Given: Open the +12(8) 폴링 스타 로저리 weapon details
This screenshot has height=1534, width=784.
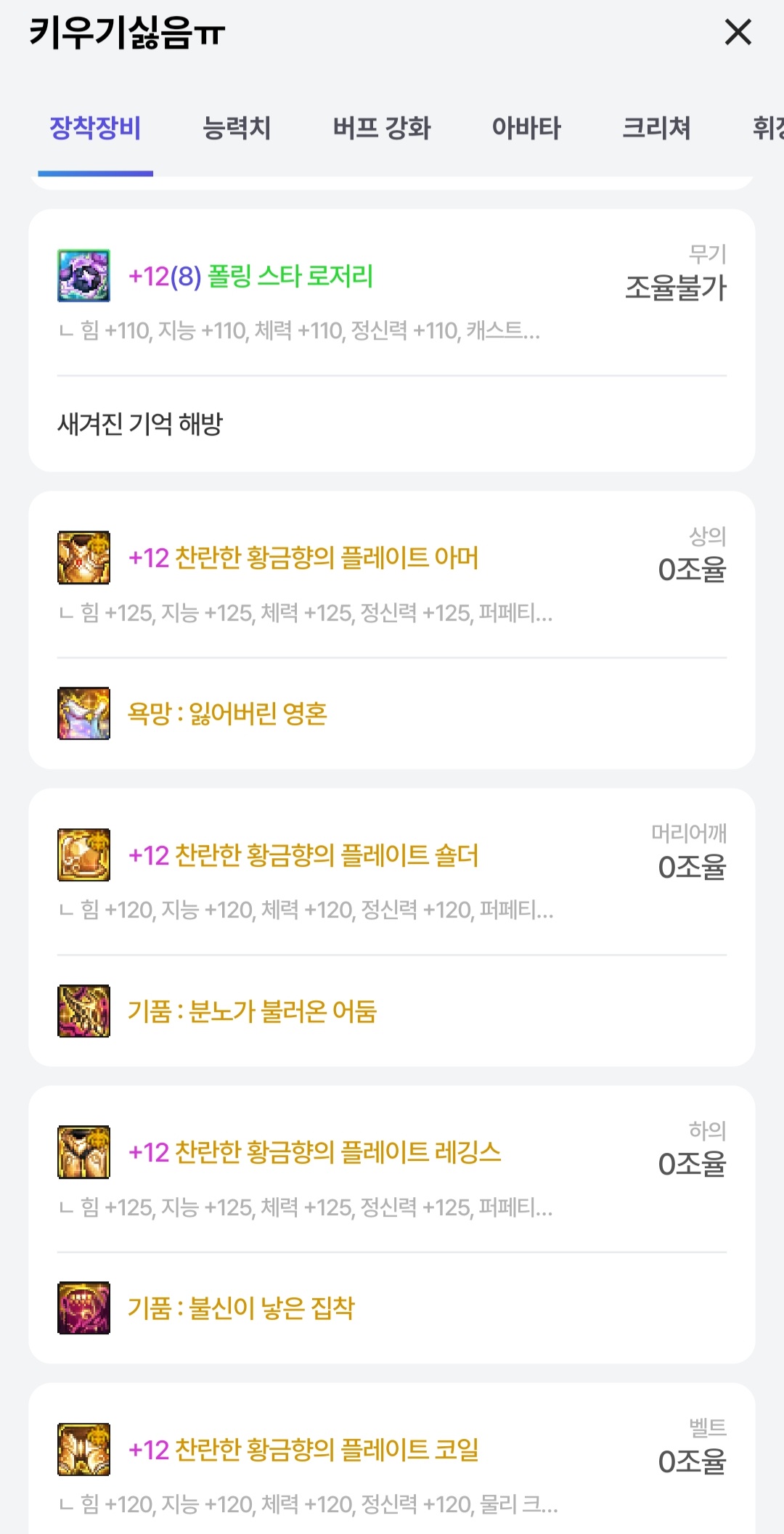Looking at the screenshot, I should (250, 277).
